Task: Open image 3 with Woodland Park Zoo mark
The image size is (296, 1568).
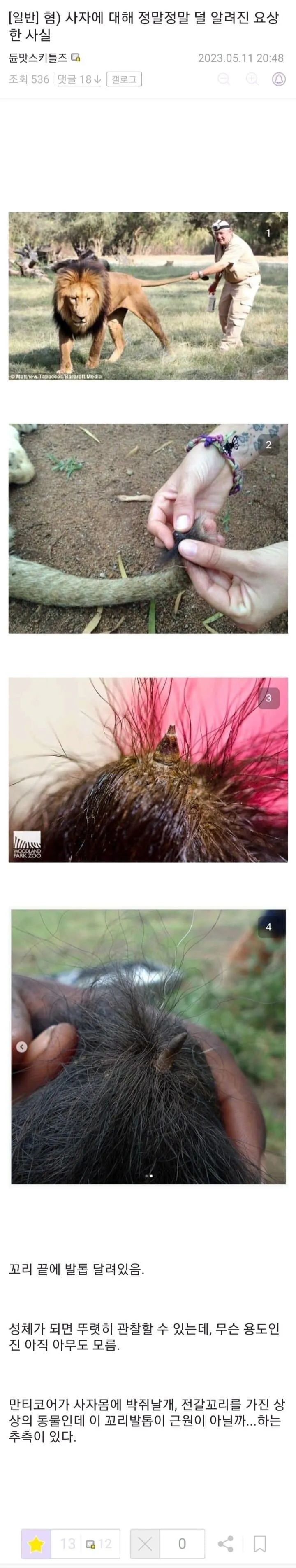Action: coord(148,769)
